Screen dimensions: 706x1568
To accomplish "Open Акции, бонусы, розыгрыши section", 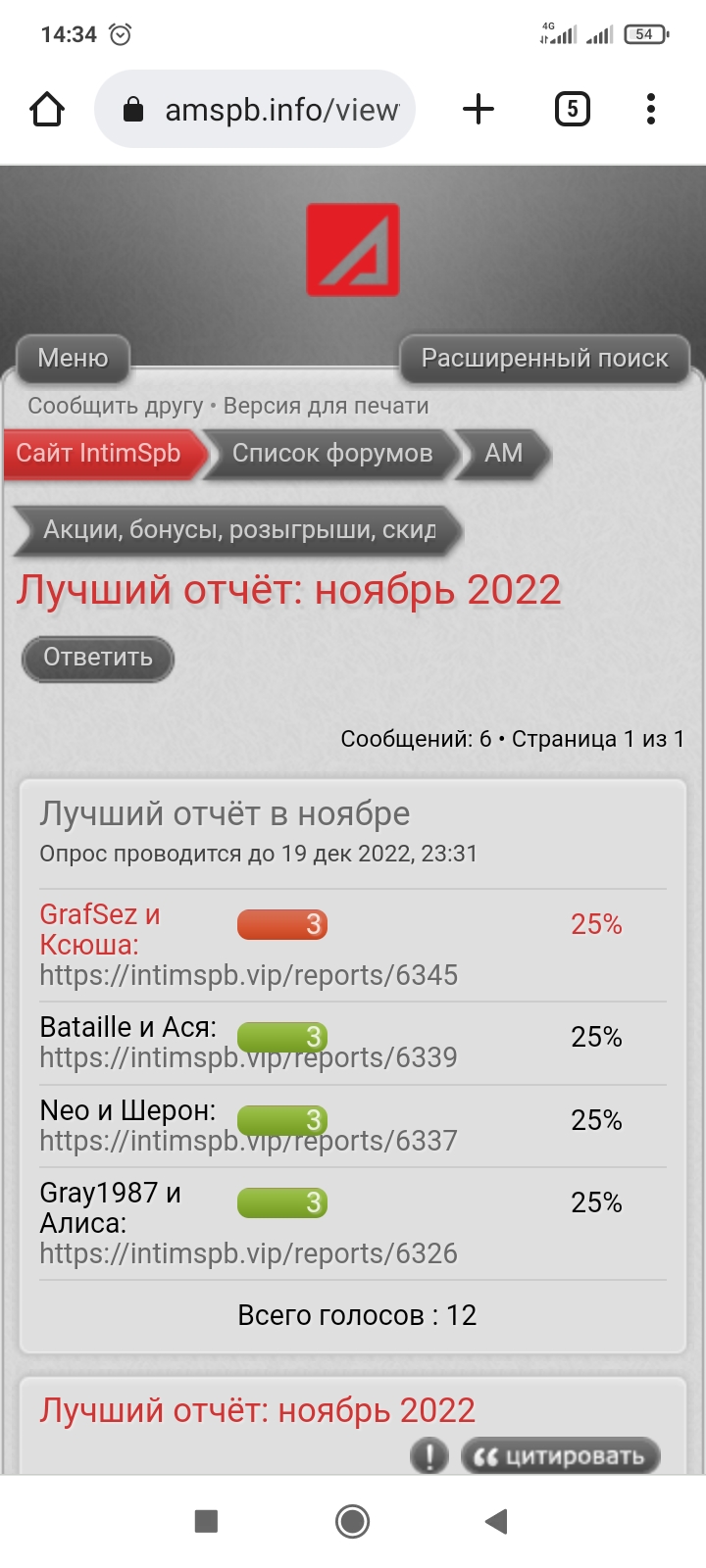I will (x=238, y=530).
